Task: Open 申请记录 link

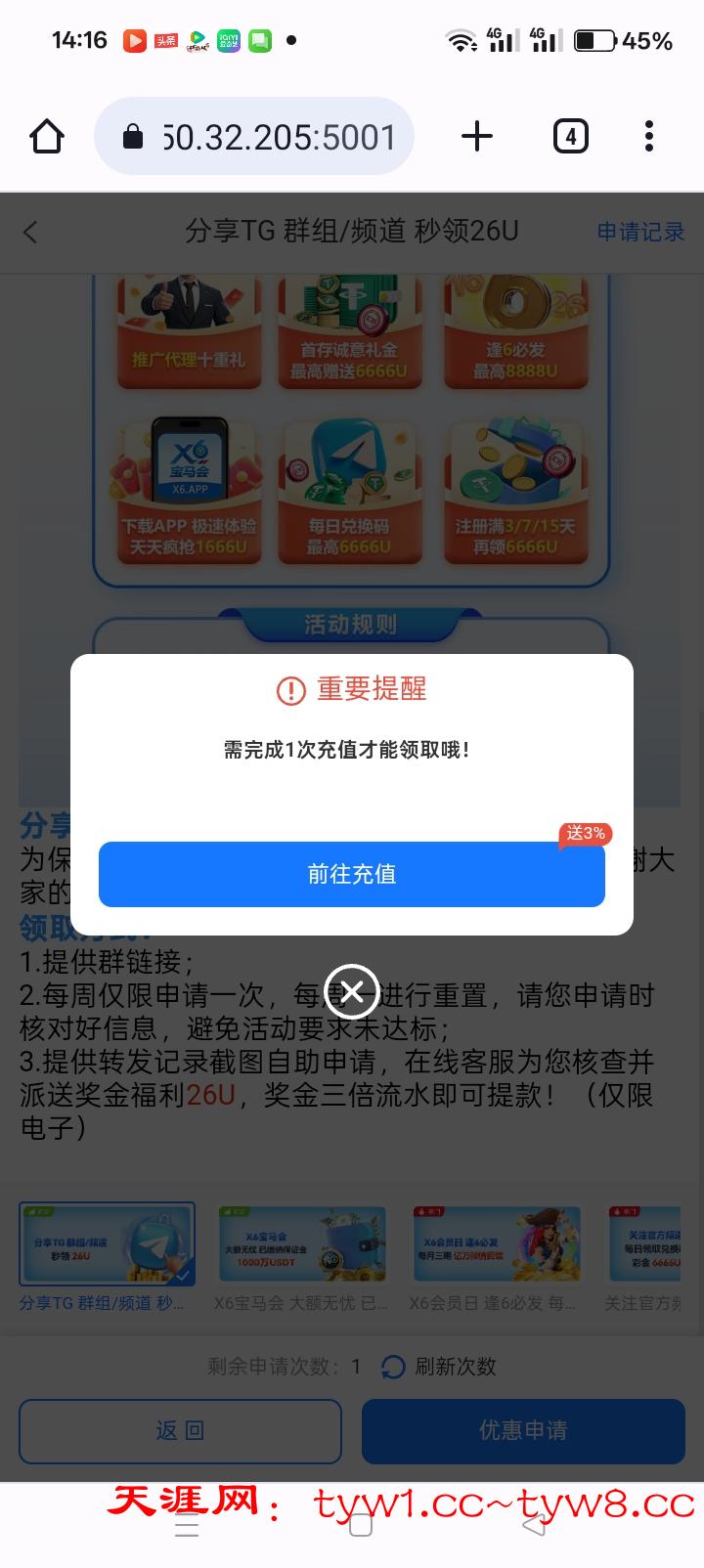Action: (x=640, y=233)
